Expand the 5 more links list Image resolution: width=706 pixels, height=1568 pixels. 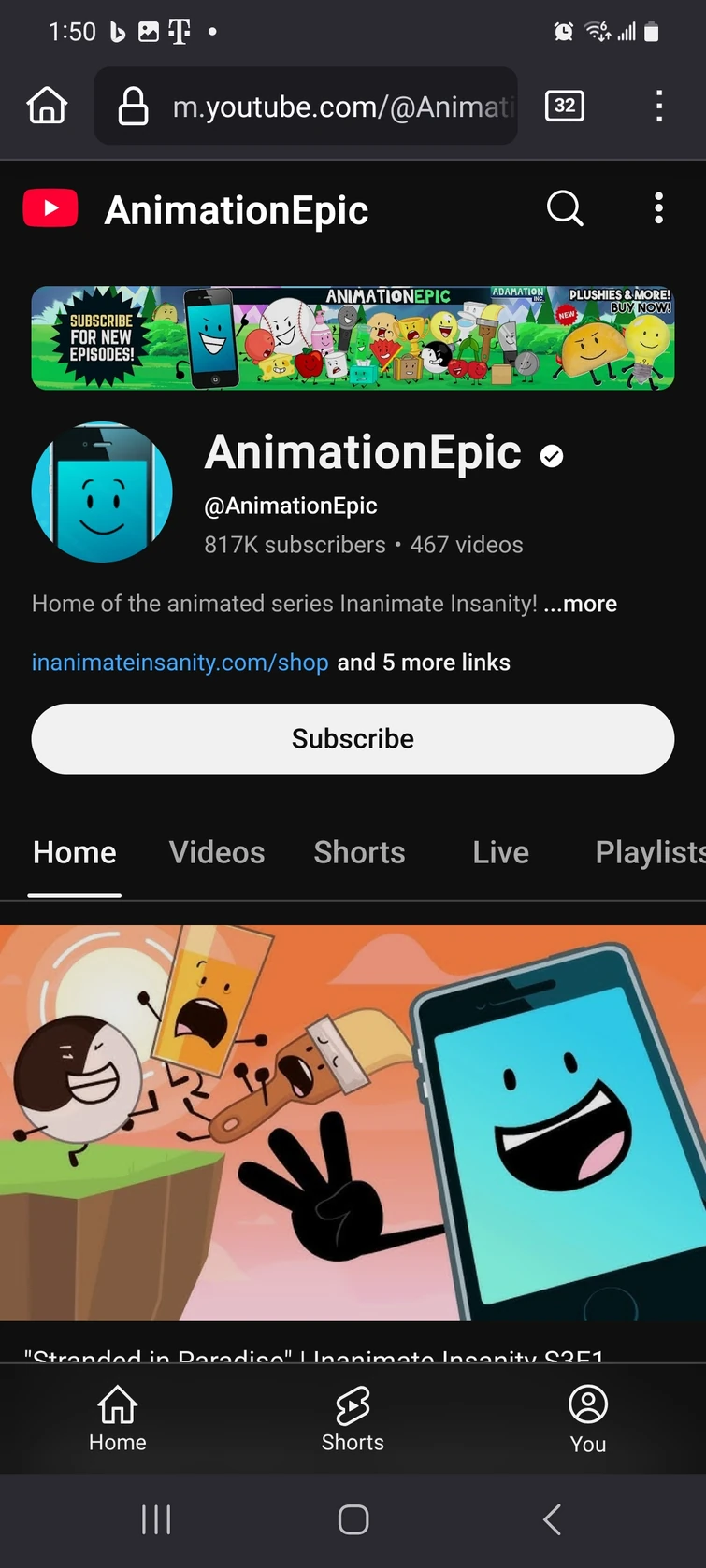(x=423, y=662)
